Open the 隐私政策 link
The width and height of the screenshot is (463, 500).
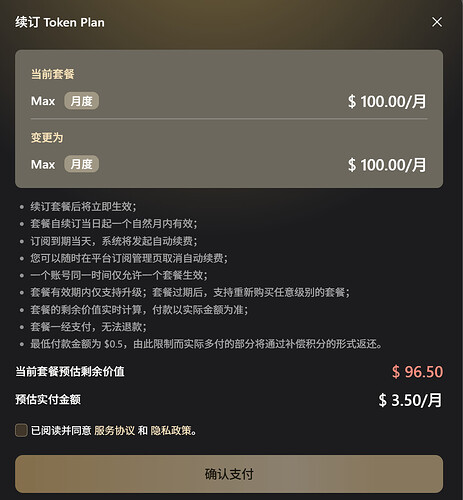point(171,430)
